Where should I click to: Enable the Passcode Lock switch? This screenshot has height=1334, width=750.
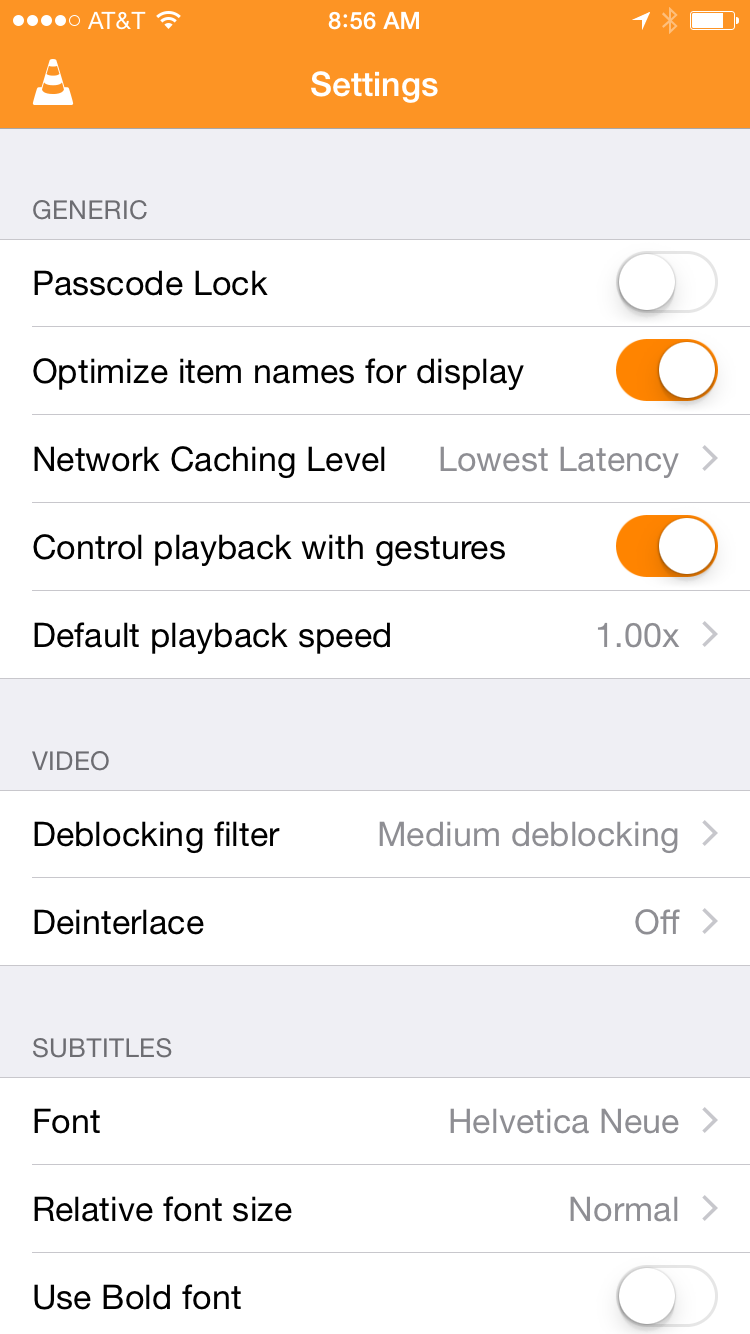[666, 284]
